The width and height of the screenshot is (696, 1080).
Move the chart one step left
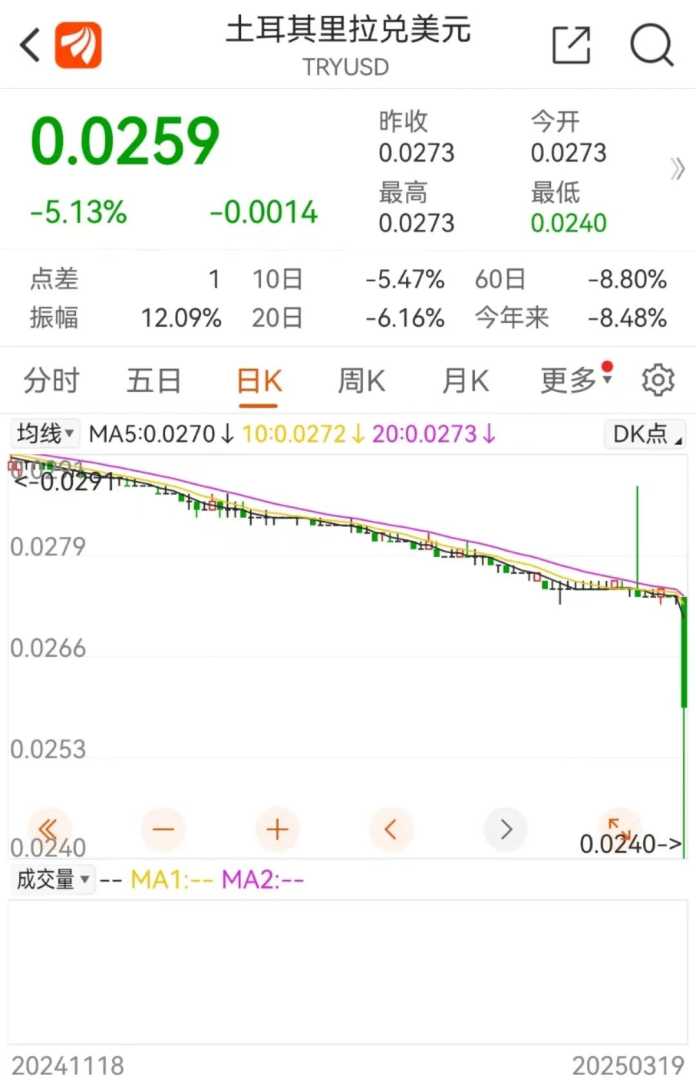click(x=392, y=828)
